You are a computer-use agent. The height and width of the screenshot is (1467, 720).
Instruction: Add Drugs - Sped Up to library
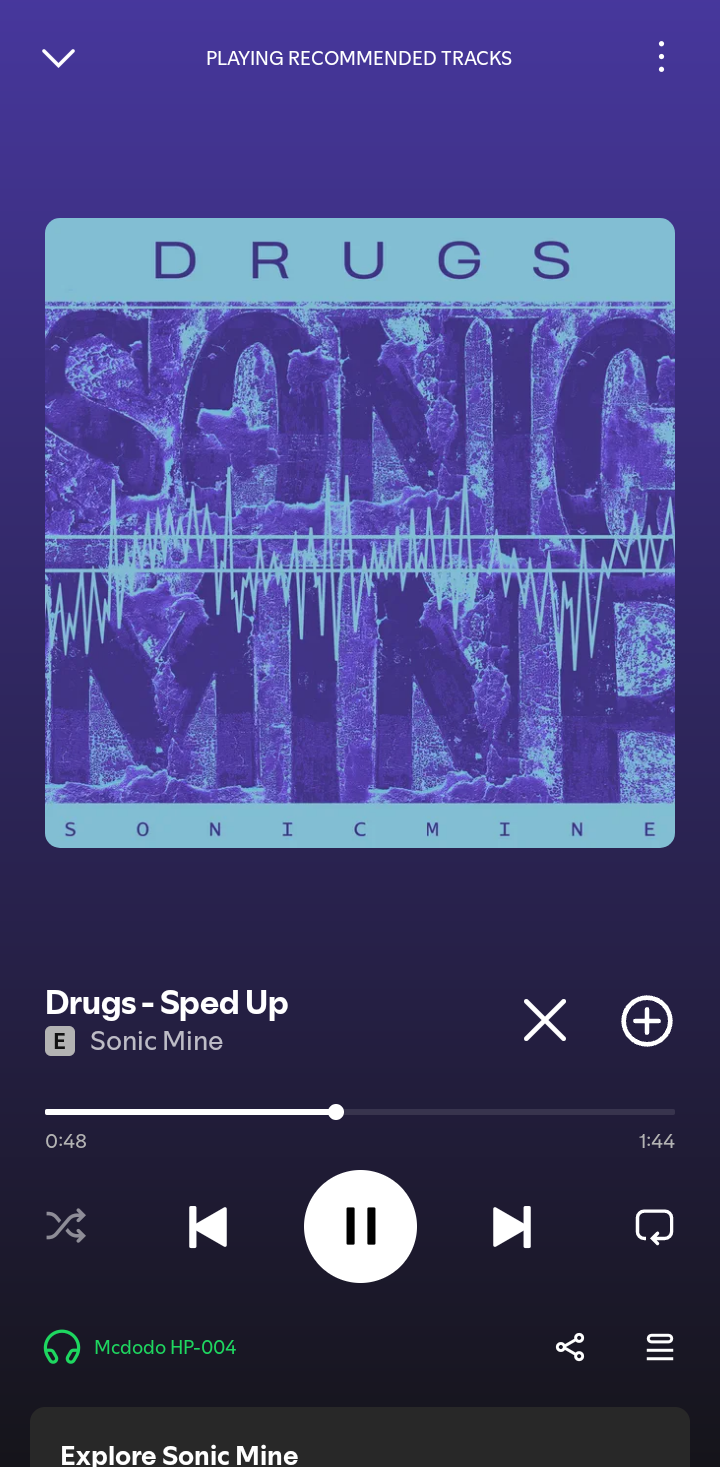click(647, 1021)
